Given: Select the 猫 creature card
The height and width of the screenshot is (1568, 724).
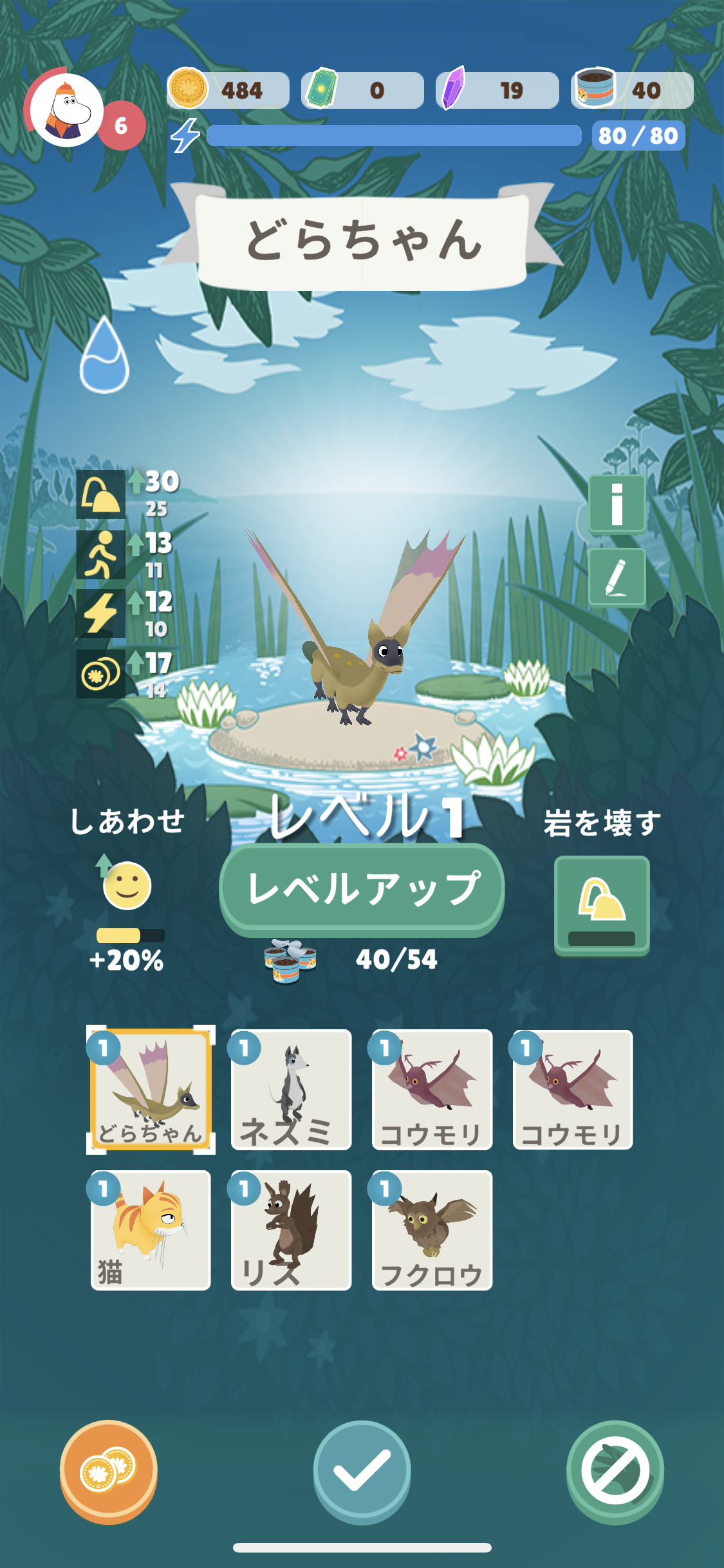Looking at the screenshot, I should pyautogui.click(x=151, y=1230).
